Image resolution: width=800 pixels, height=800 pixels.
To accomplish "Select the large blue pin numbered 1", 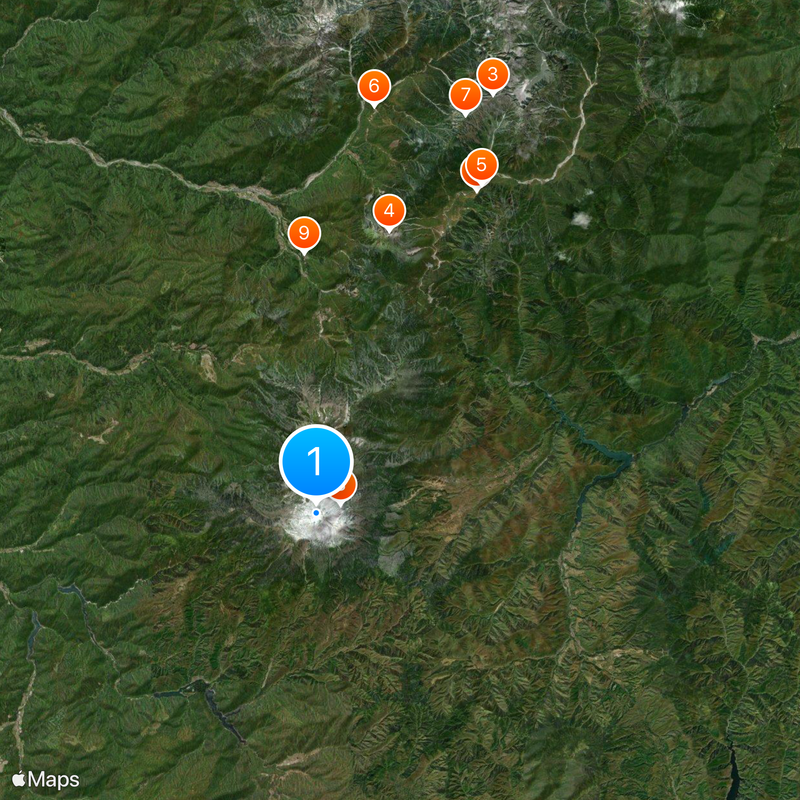I will pos(316,461).
